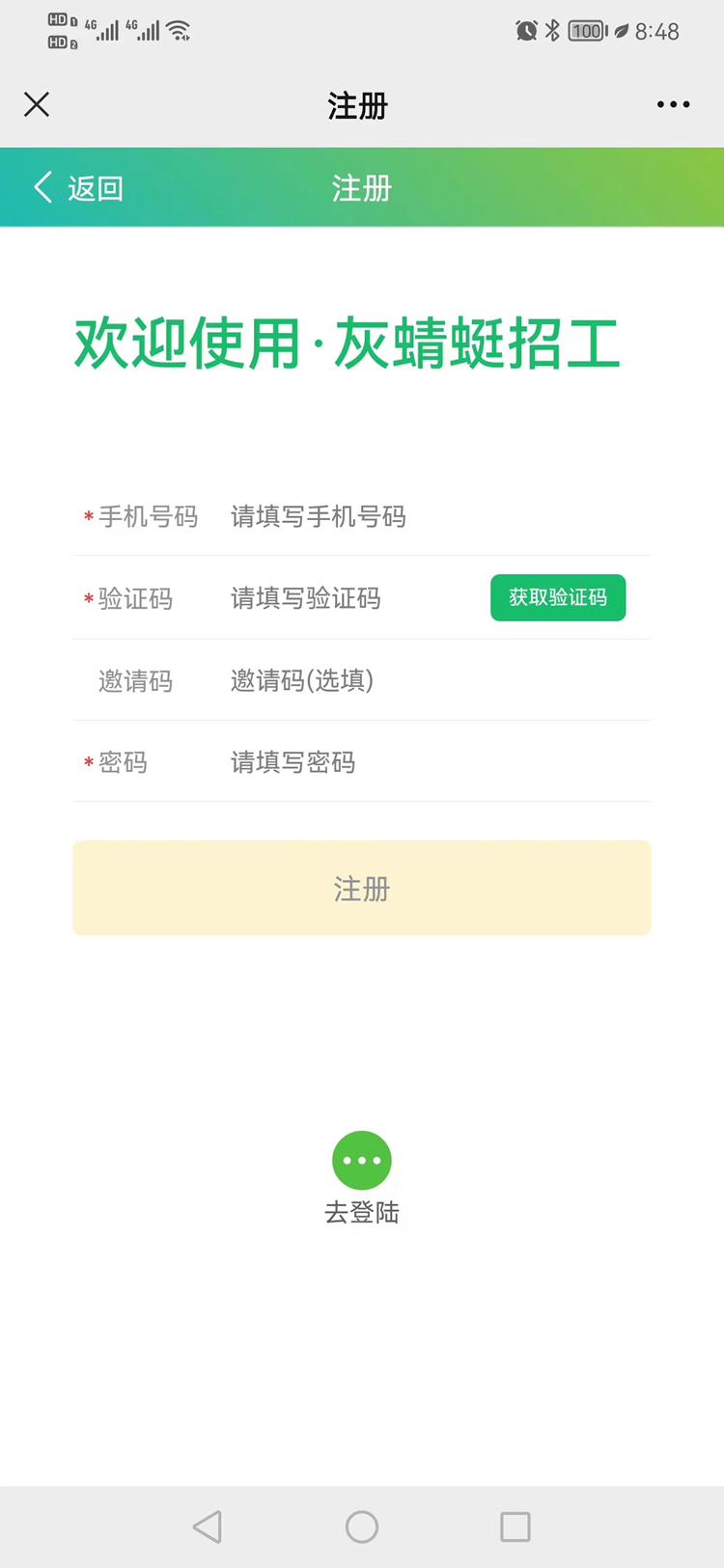Focus the 验证码 verification code field
This screenshot has height=1568, width=724.
(x=352, y=598)
